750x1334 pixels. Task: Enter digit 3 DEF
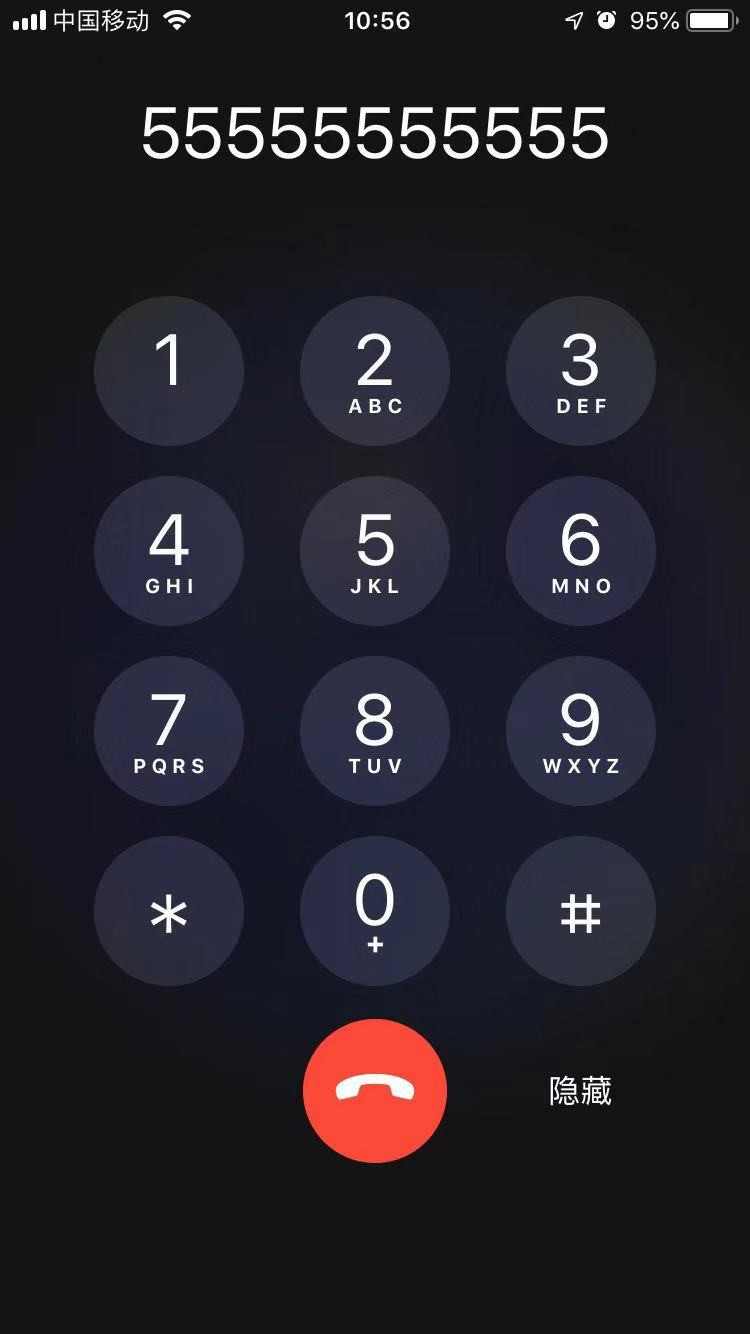581,371
